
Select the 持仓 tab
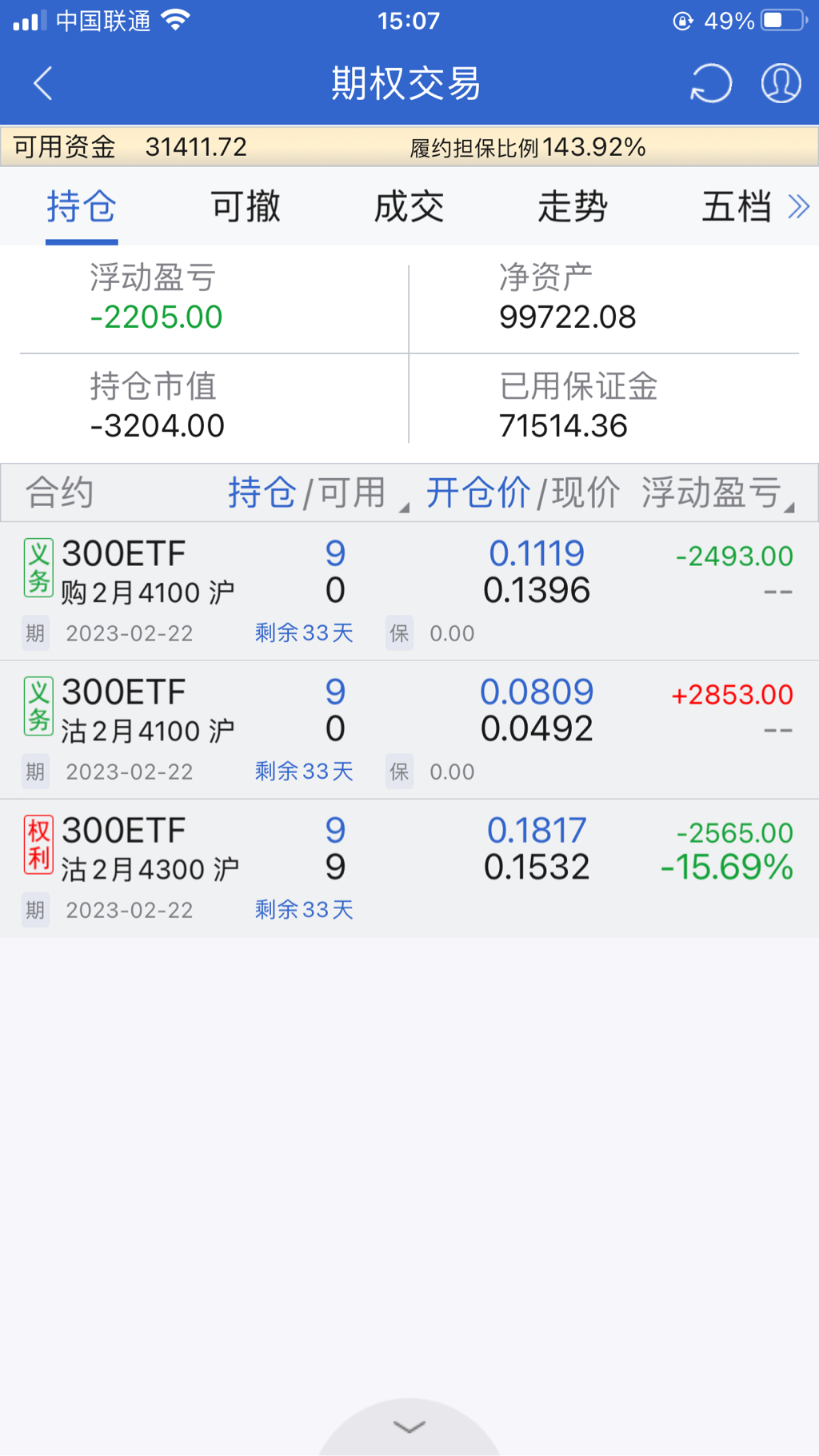coord(82,207)
